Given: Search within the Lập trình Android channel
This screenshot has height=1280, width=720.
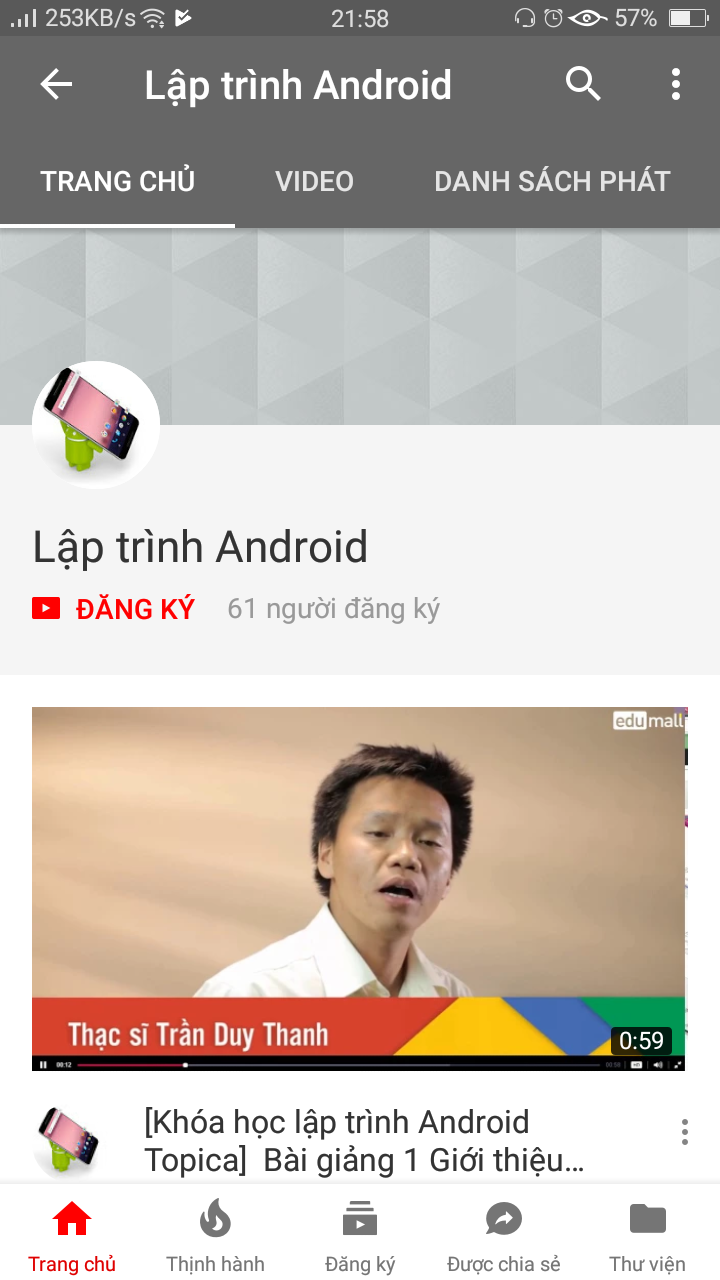Looking at the screenshot, I should [x=583, y=84].
